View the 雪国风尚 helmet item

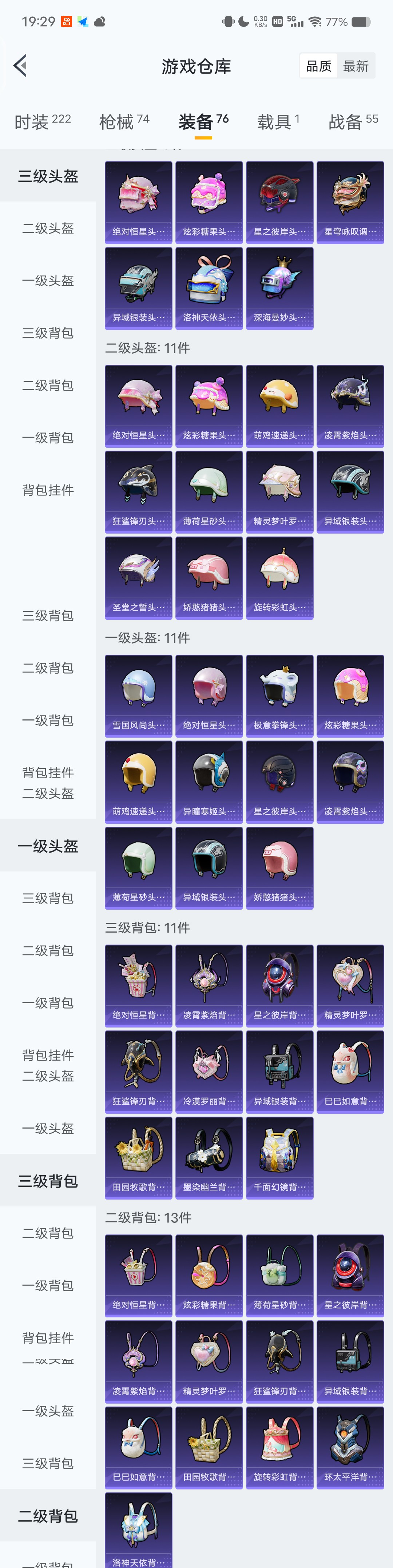(138, 696)
